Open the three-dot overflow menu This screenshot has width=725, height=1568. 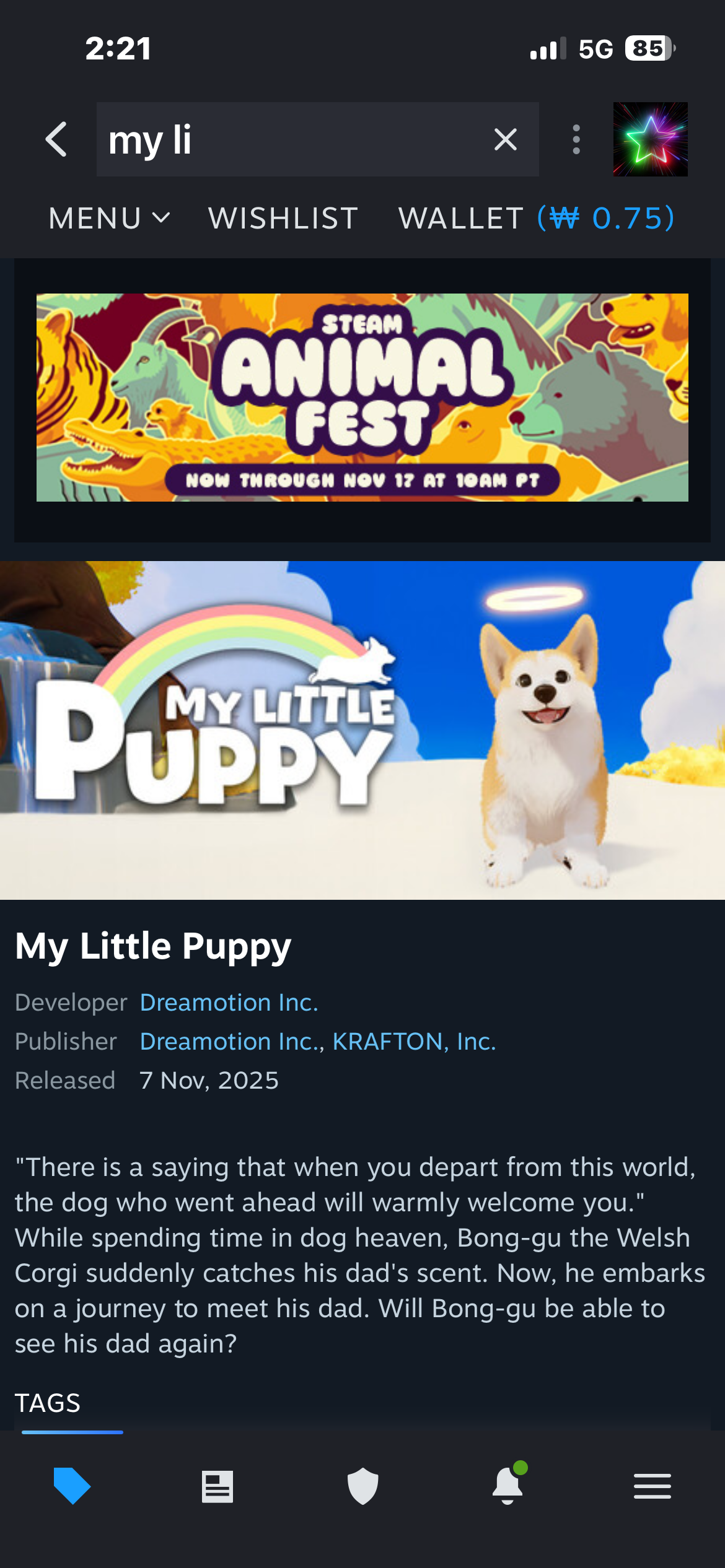(576, 139)
